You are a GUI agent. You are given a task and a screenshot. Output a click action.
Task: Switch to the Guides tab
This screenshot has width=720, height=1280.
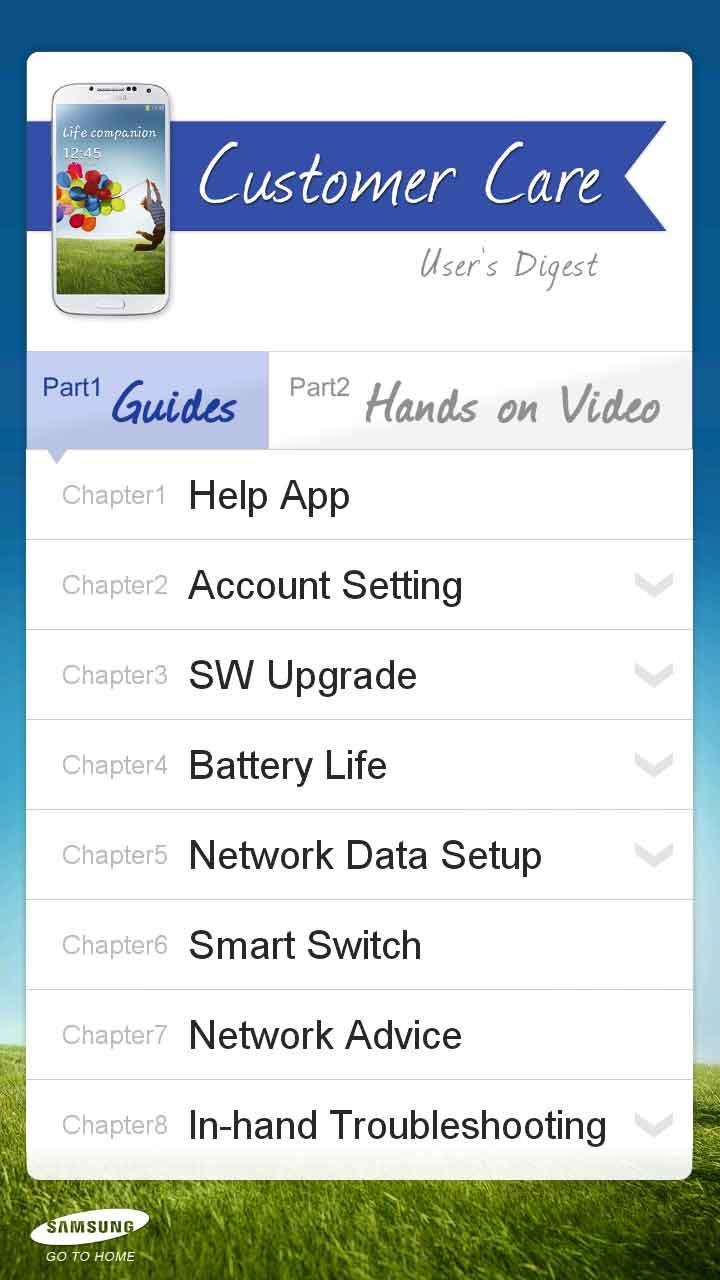click(148, 400)
